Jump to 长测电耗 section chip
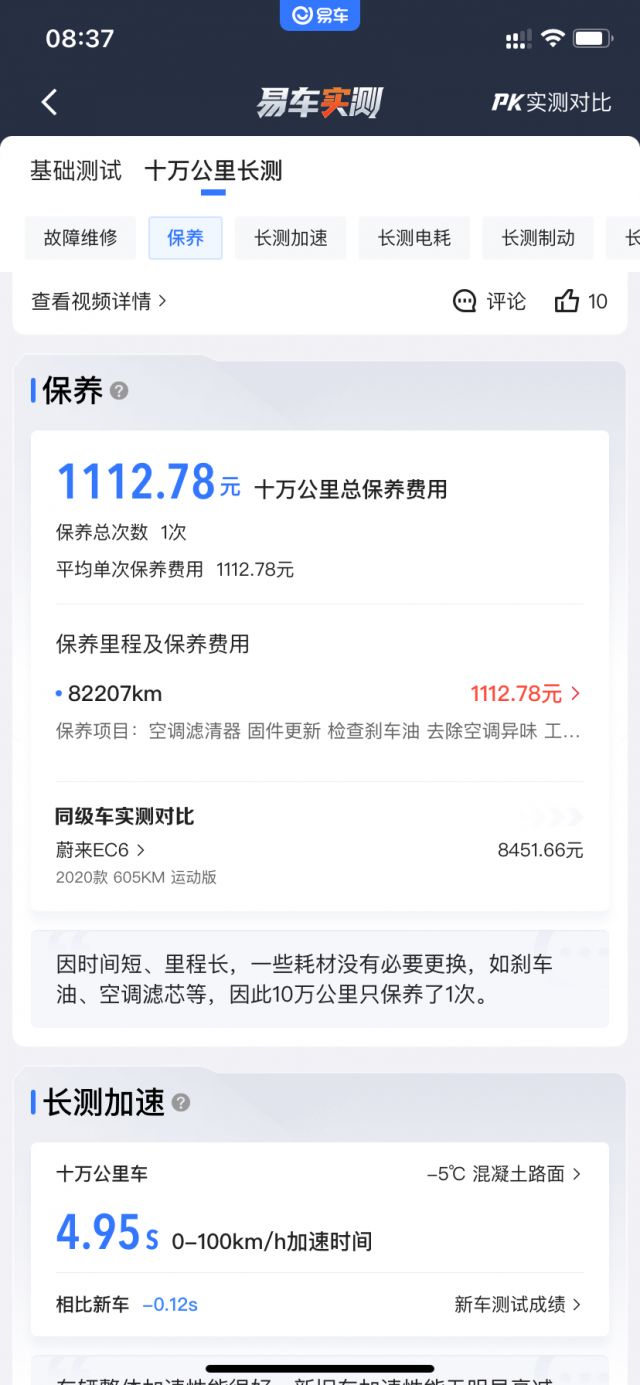This screenshot has width=640, height=1385. pos(414,238)
